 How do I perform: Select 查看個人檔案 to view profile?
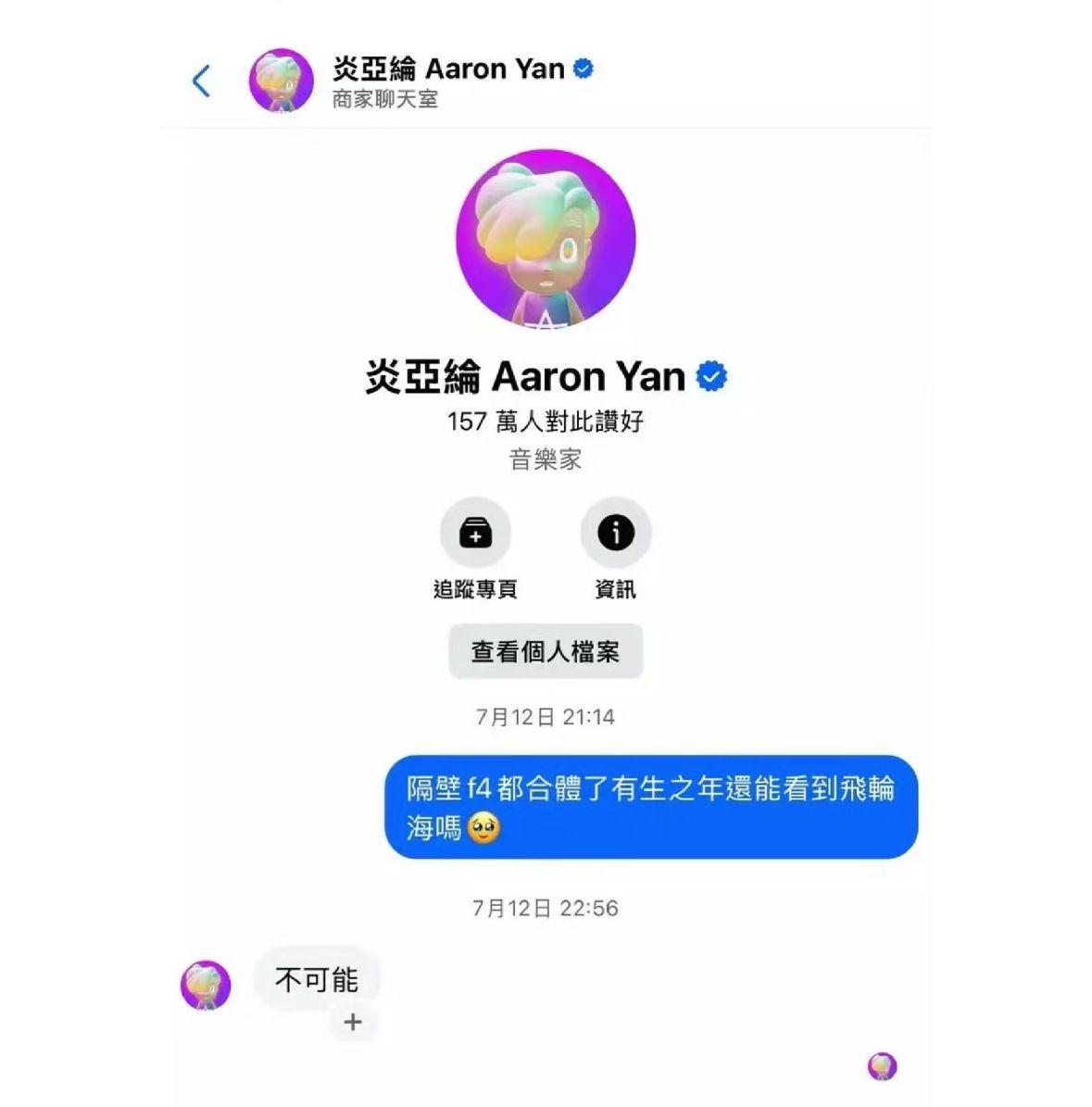(x=546, y=652)
